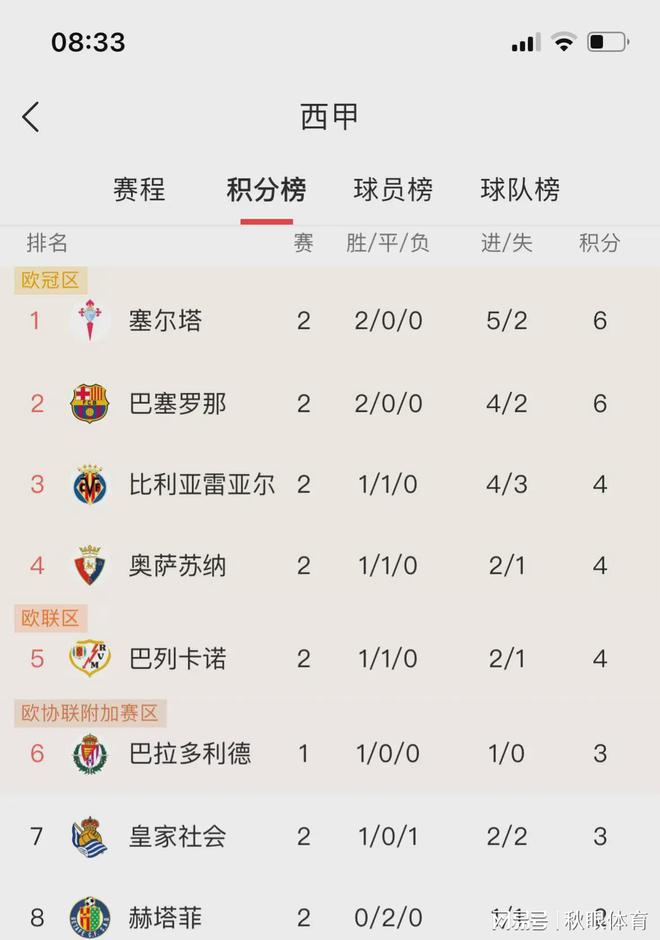Switch to the 球队榜 tab
Viewport: 660px width, 940px height.
coord(520,189)
